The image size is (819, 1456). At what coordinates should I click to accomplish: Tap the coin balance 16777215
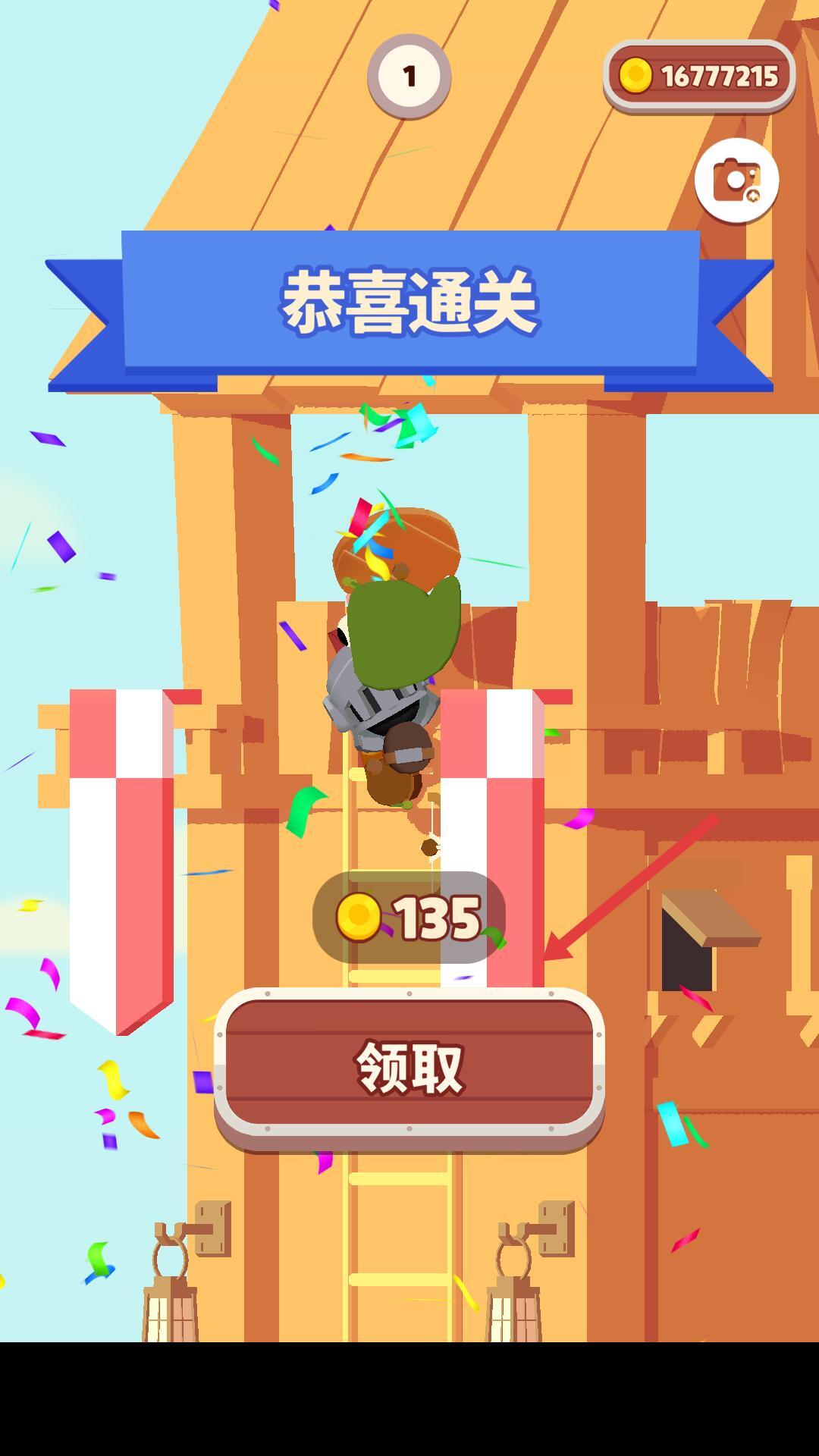coord(699,77)
